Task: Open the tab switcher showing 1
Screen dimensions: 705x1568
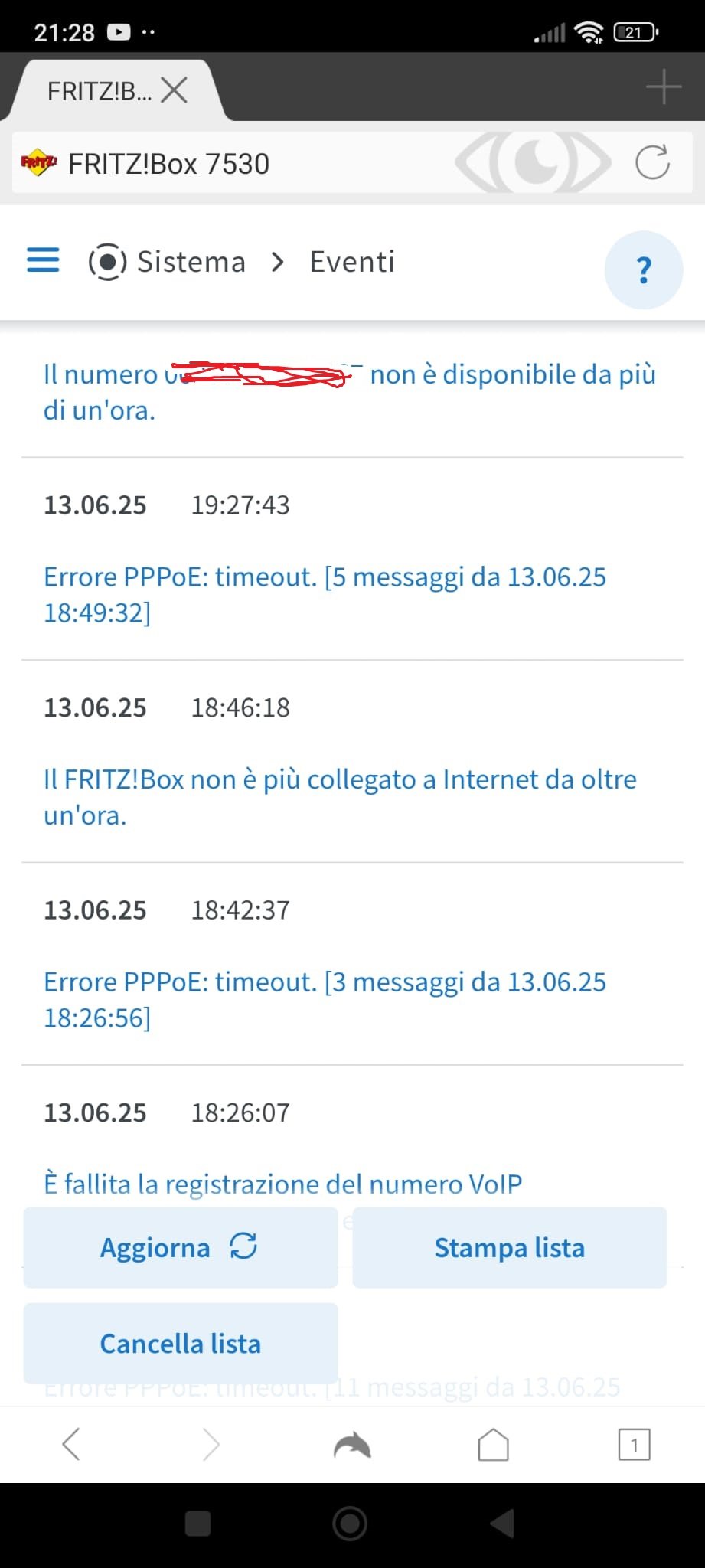Action: pyautogui.click(x=634, y=1445)
